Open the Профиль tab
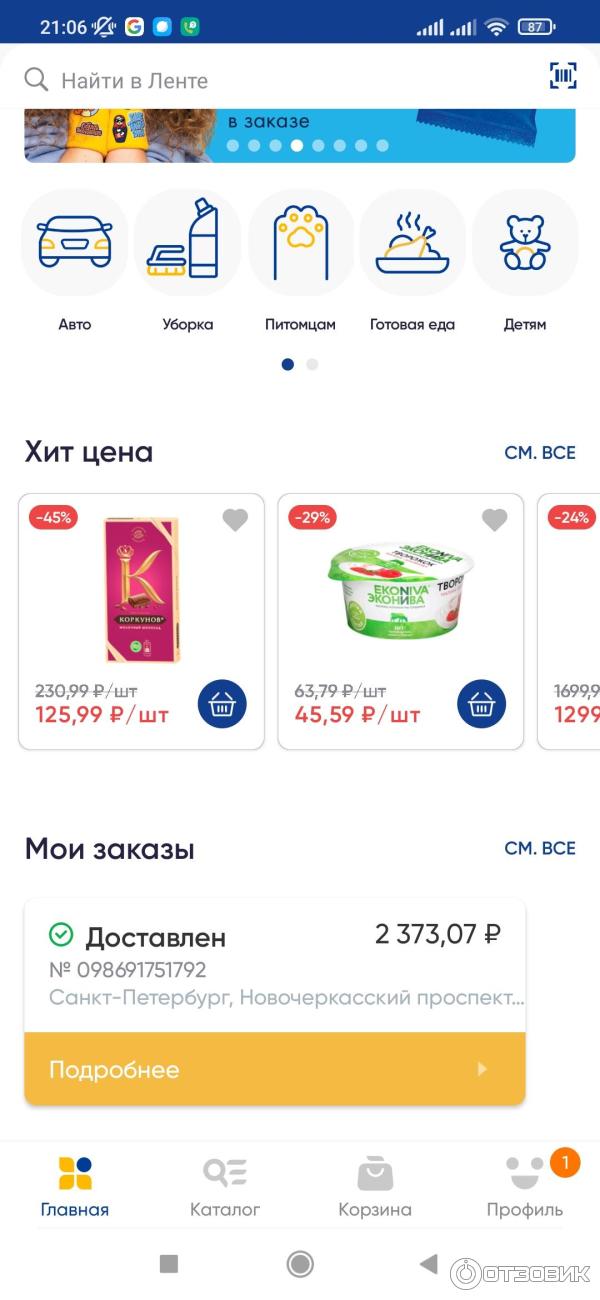The image size is (600, 1300). (525, 1186)
